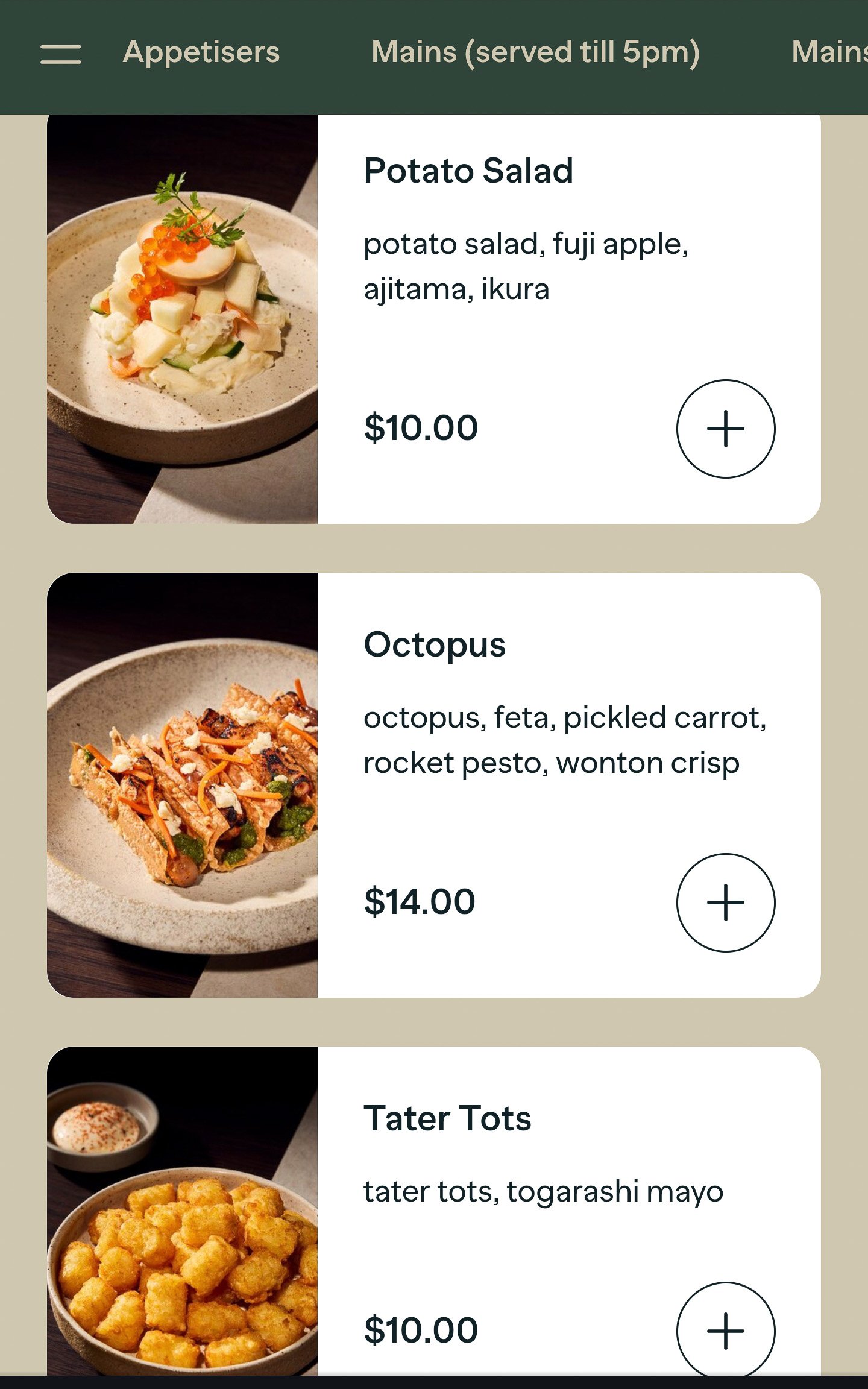Open the Tater Tots item card

point(447,1119)
